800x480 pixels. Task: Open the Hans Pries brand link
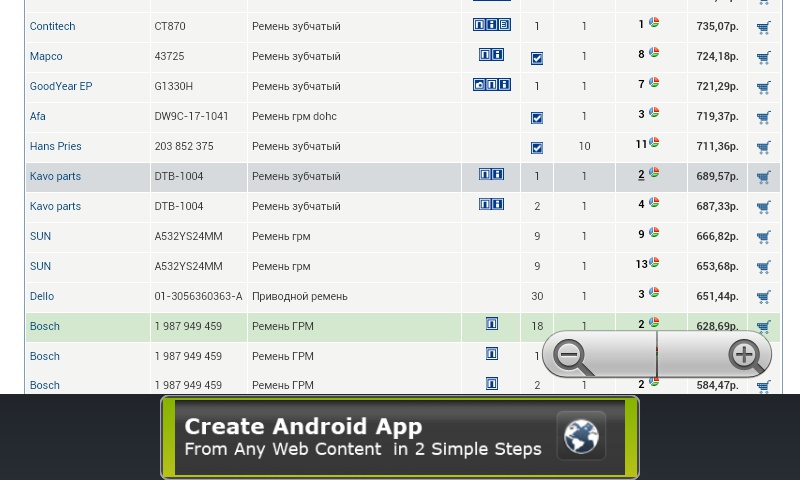point(55,147)
